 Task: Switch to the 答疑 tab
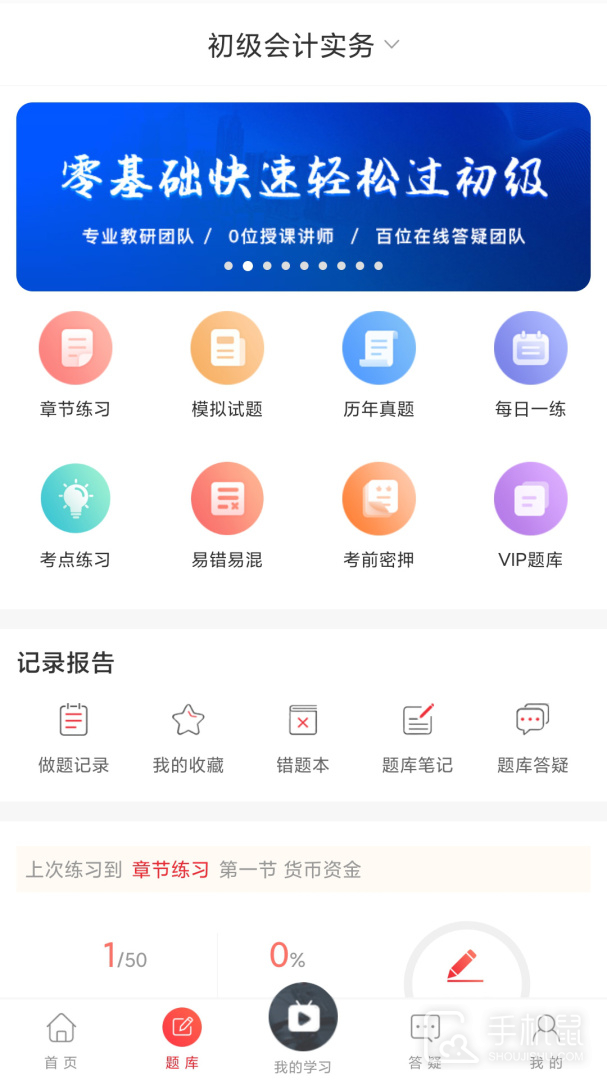(x=425, y=1040)
